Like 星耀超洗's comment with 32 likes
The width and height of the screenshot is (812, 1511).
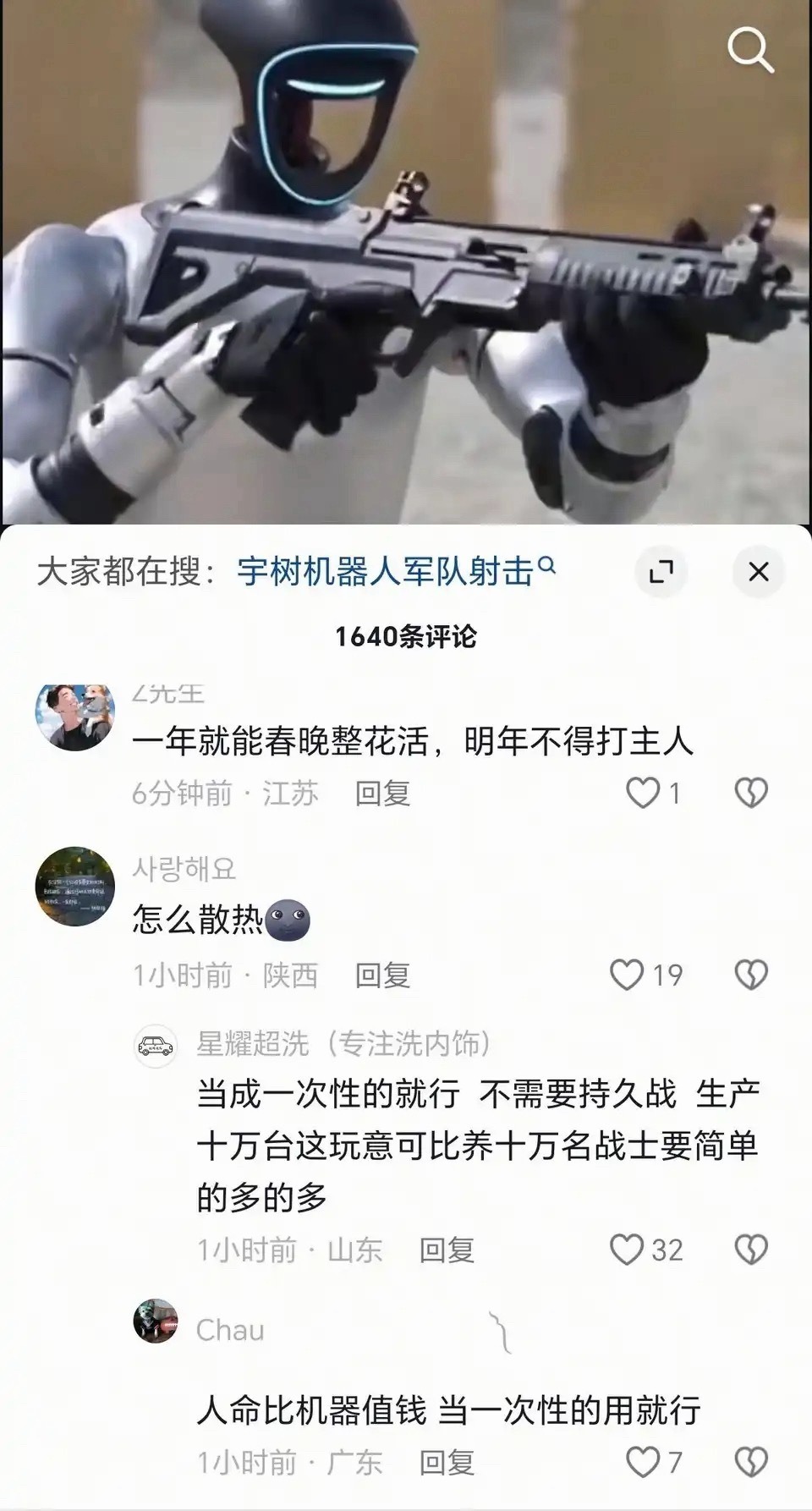point(626,1247)
